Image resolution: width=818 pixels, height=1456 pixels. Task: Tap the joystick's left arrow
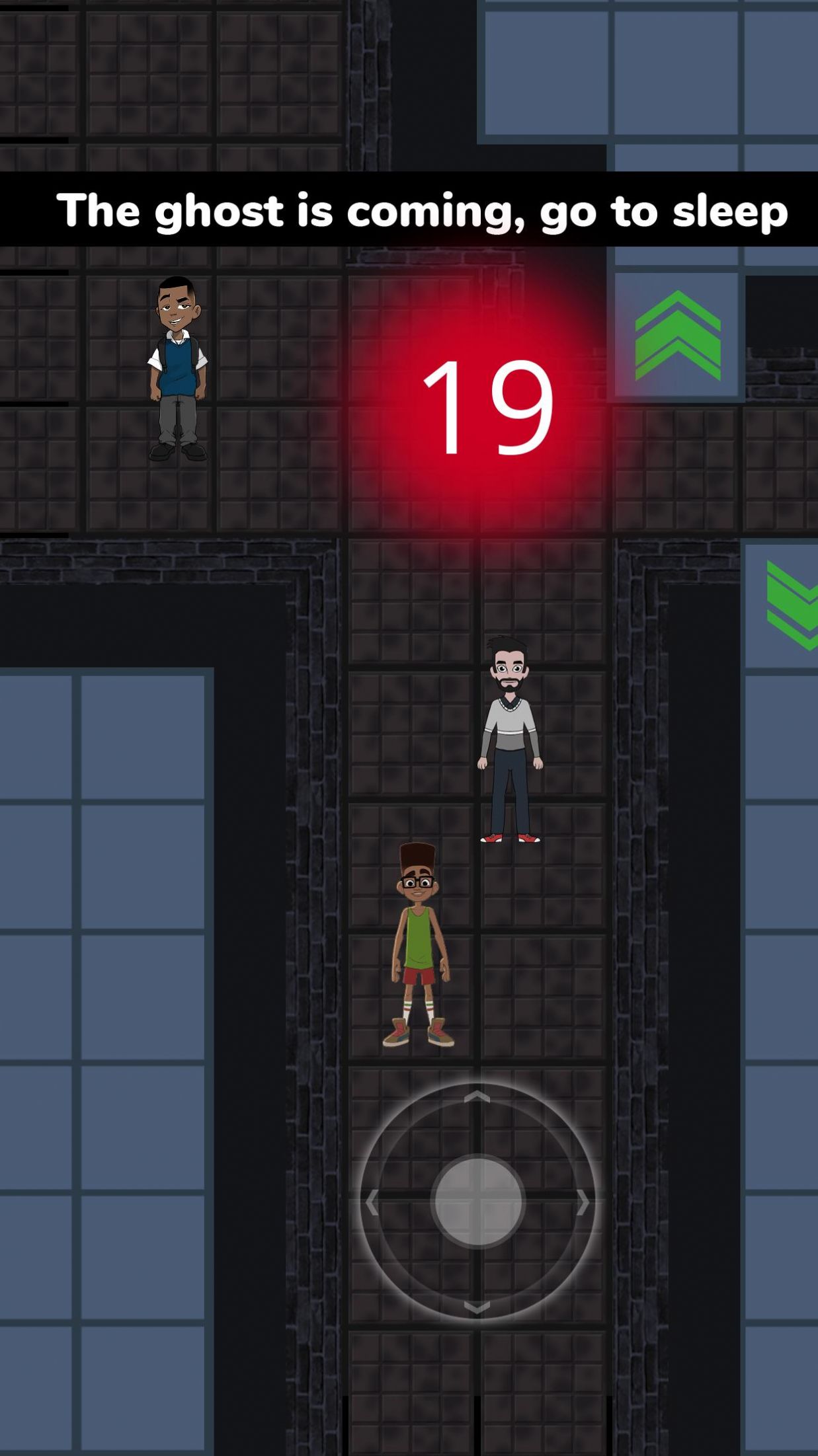372,1202
